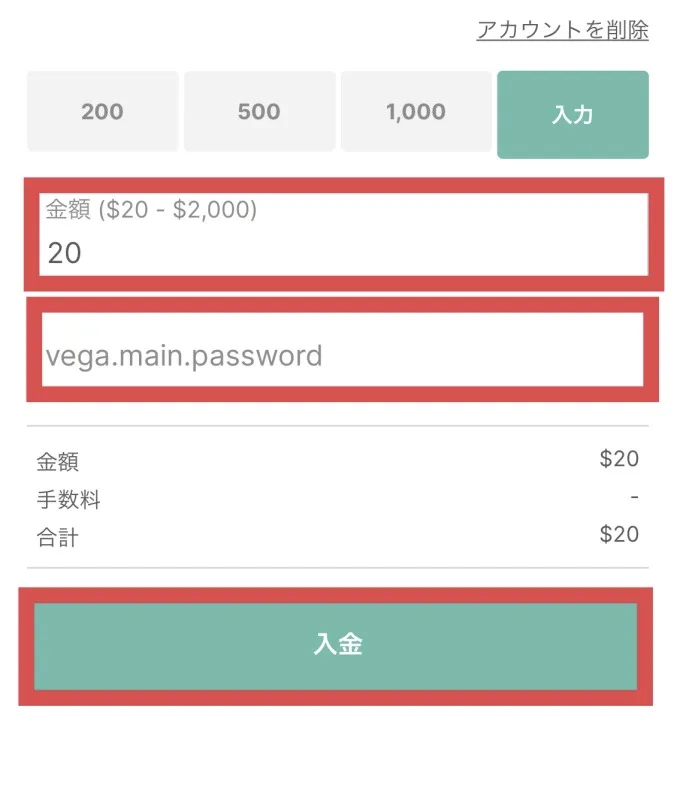Choose the 500 amount preset
This screenshot has height=800, width=674.
[259, 112]
